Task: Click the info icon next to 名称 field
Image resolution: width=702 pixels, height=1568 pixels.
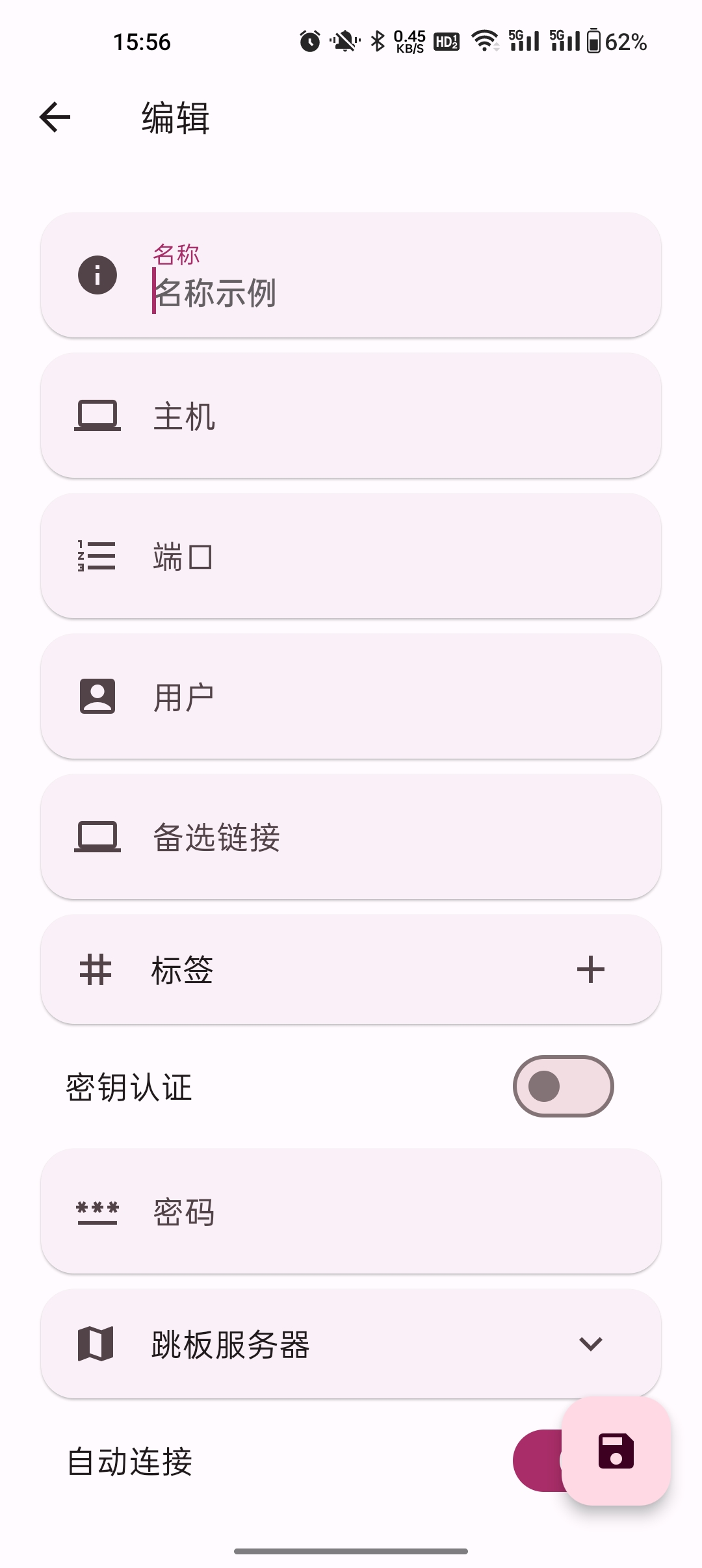Action: [x=96, y=275]
